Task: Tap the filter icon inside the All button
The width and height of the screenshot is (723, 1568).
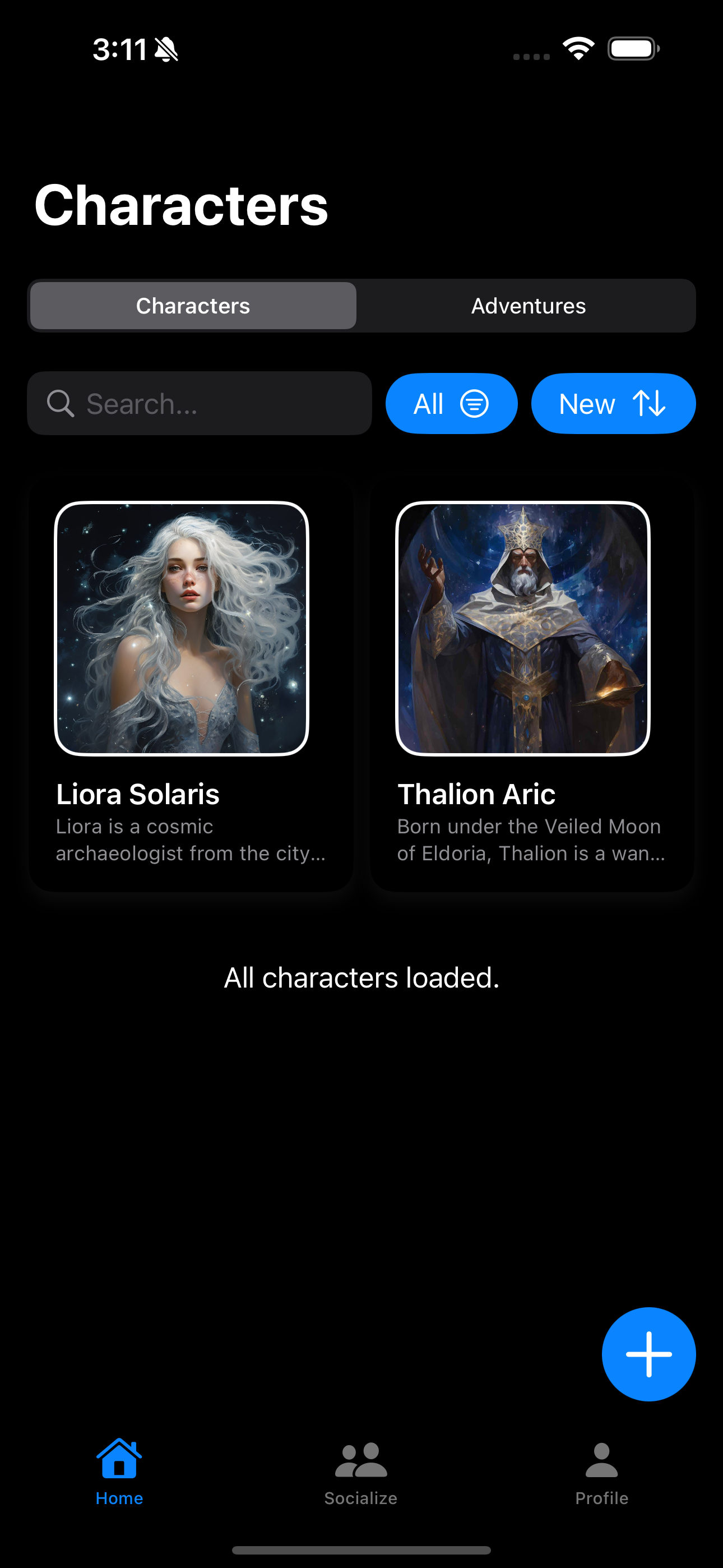Action: point(474,403)
